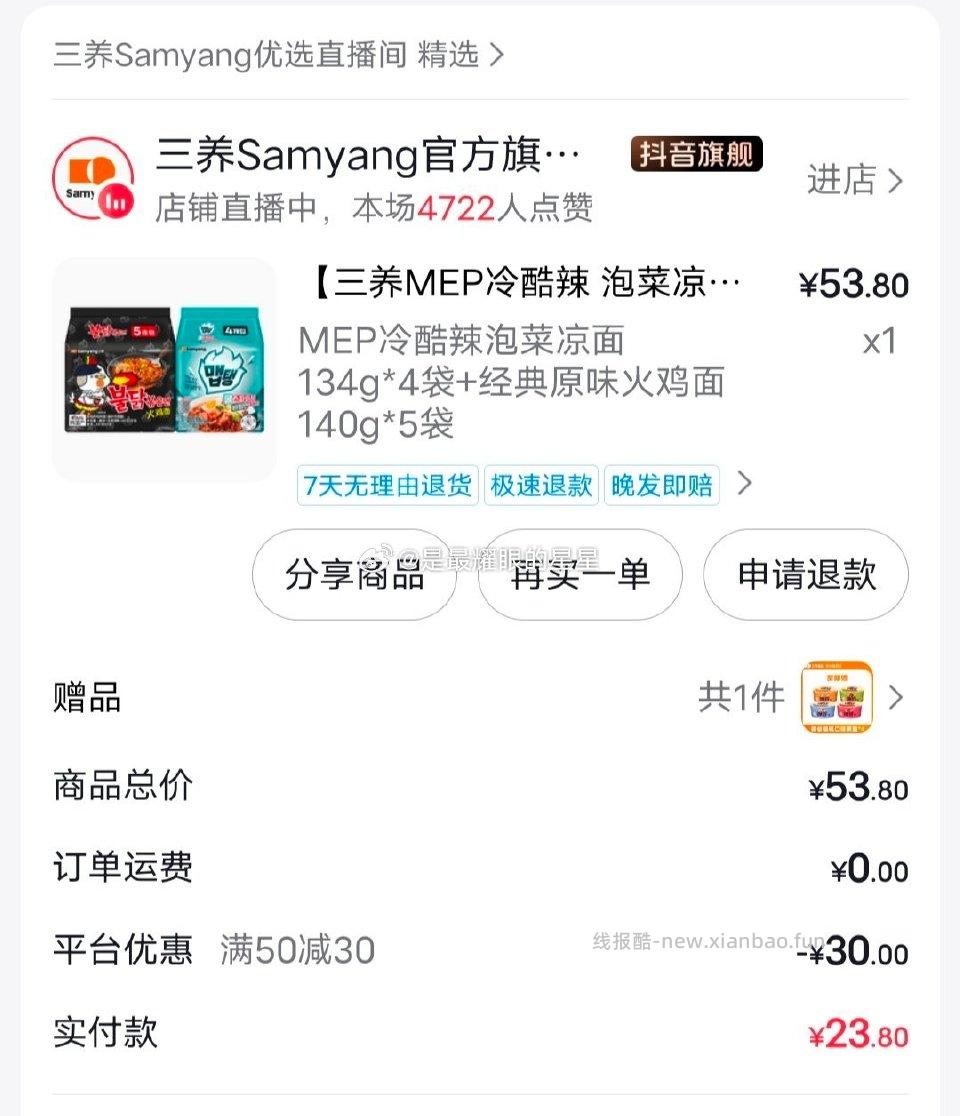Expand the 赠品 gift details with the arrow
Viewport: 960px width, 1116px height.
(x=898, y=697)
